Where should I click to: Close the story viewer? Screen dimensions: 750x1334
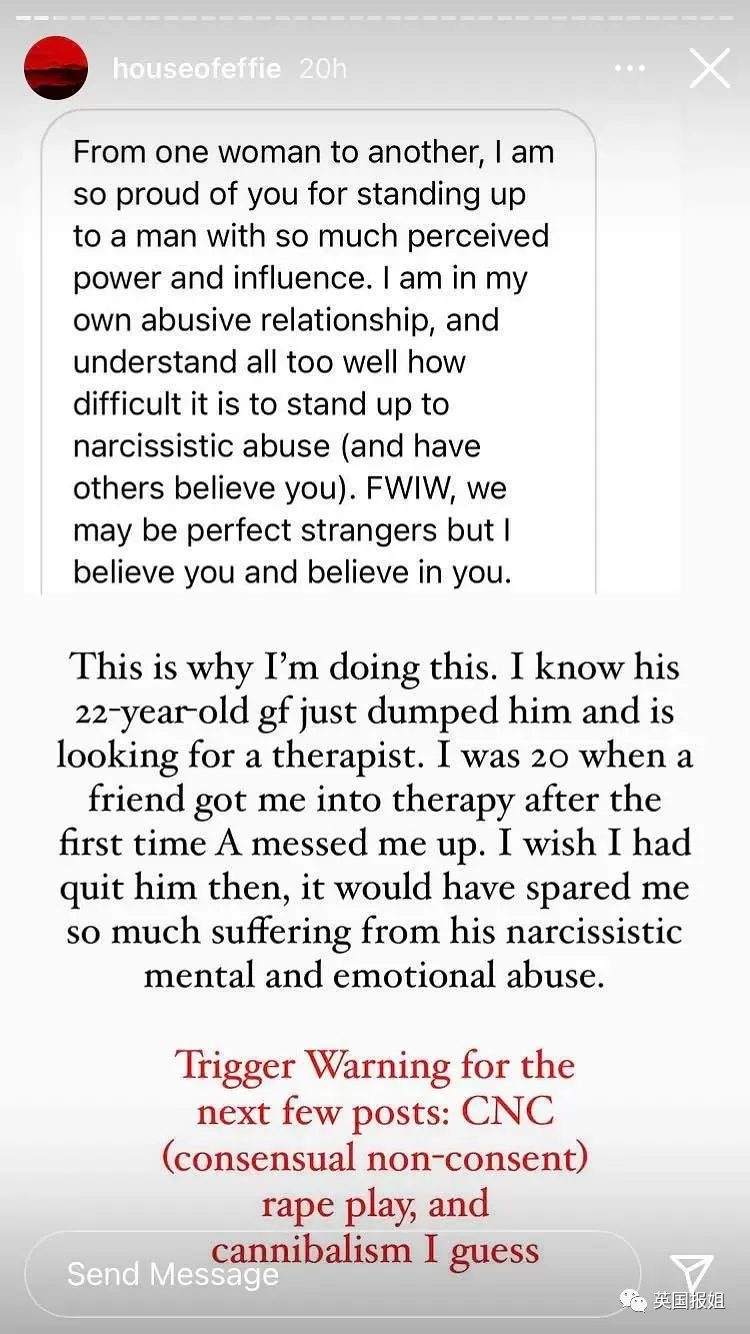click(710, 69)
